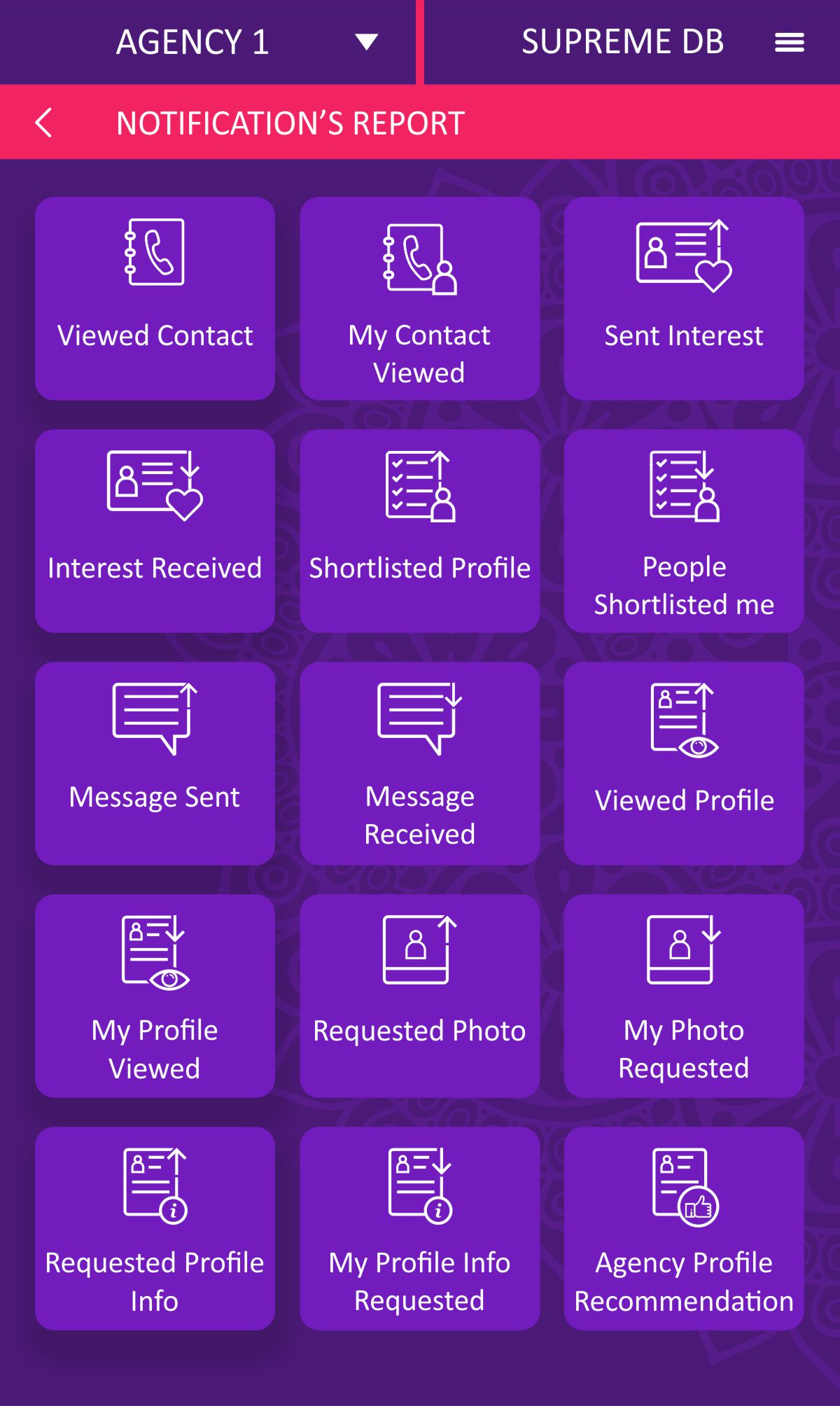This screenshot has width=840, height=1406.
Task: Open My Photo Requested report
Action: point(684,996)
